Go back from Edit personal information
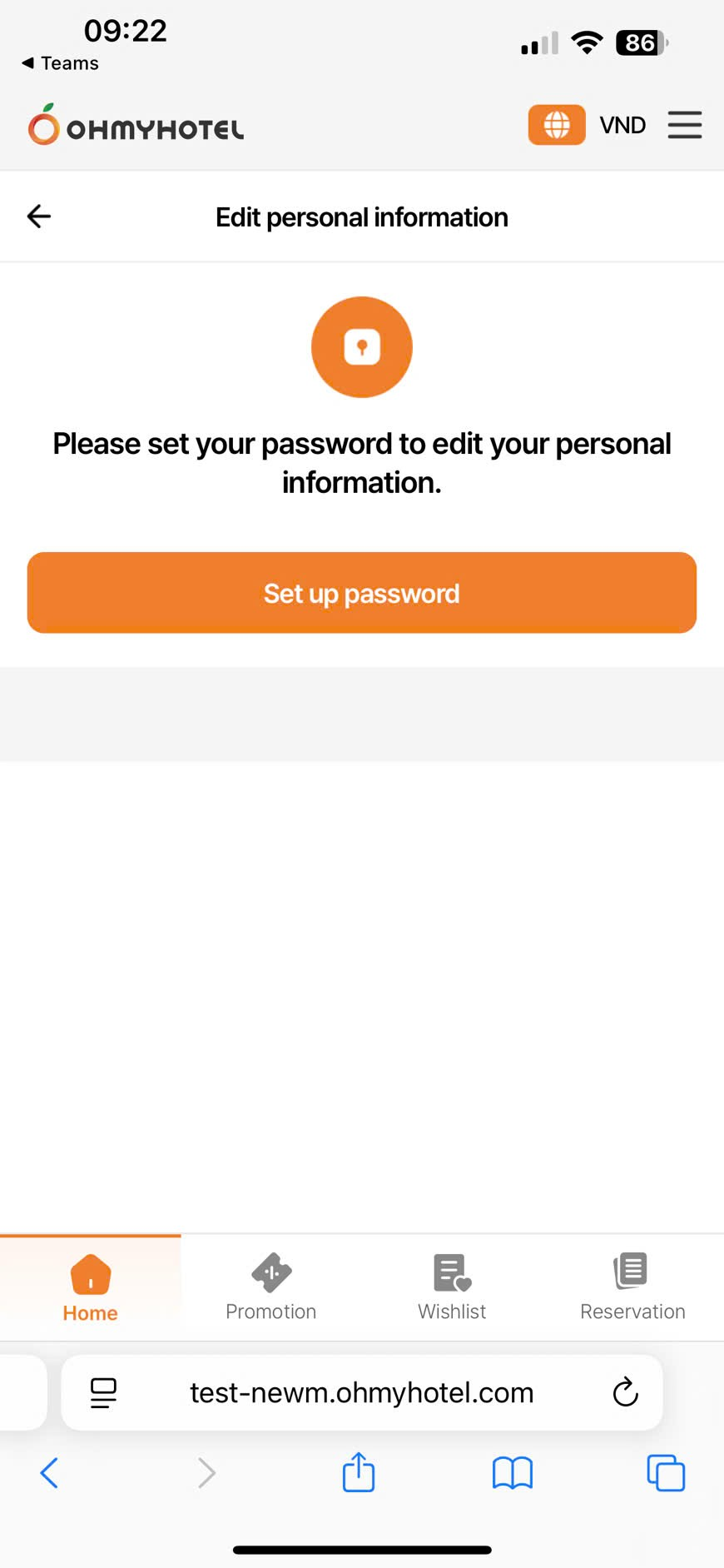 39,217
